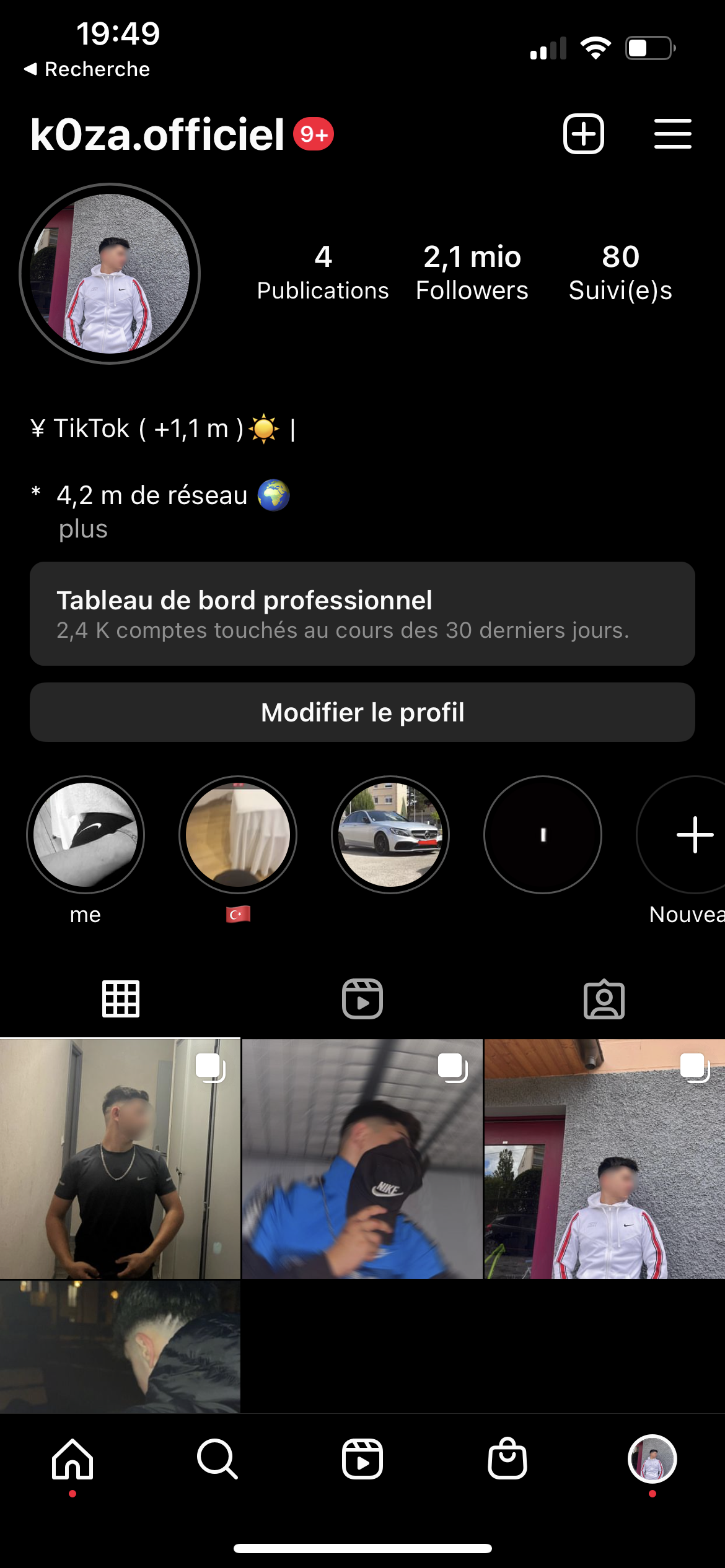Open the Turkish flag story highlight
Screen dimensions: 725x1568
coord(238,835)
